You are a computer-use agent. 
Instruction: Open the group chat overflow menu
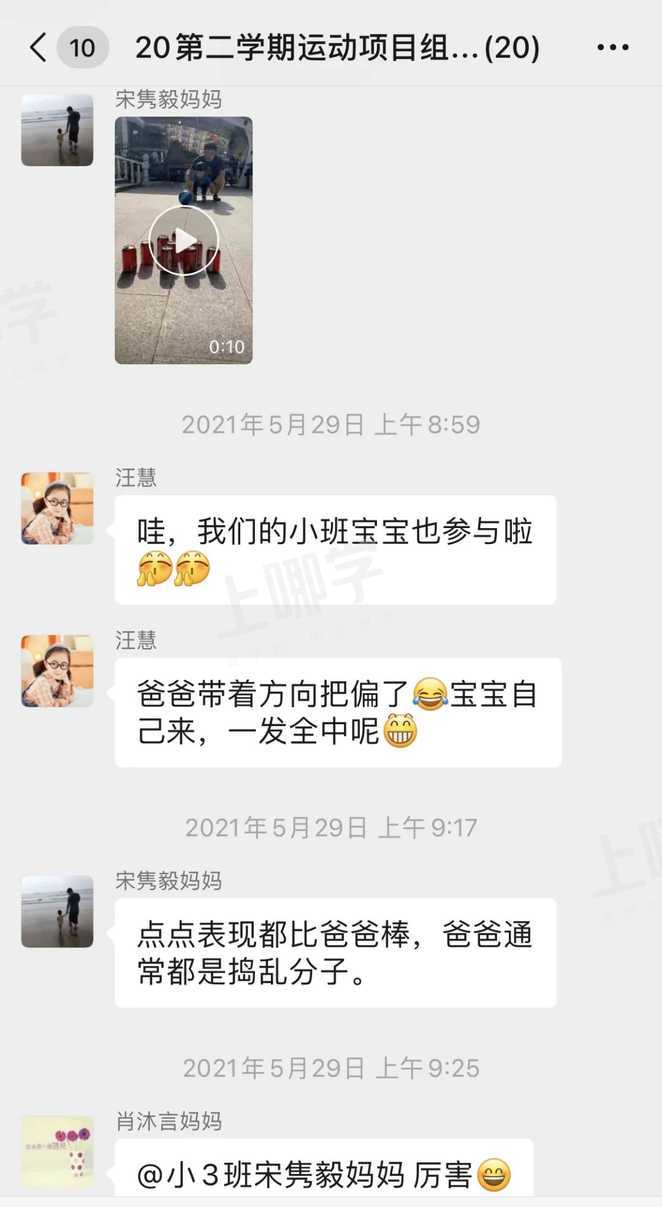tap(613, 47)
